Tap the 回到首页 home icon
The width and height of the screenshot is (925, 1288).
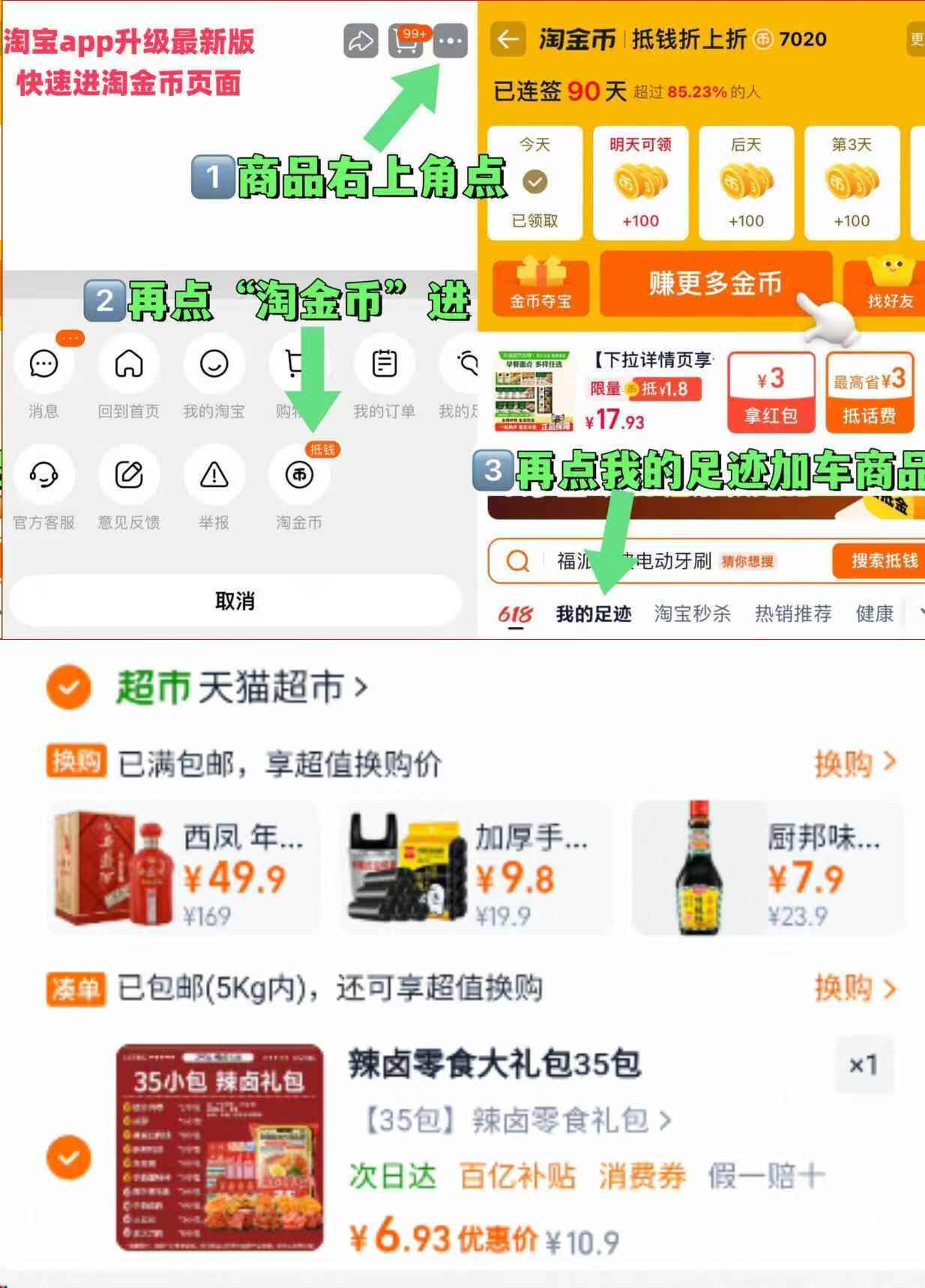tap(129, 364)
